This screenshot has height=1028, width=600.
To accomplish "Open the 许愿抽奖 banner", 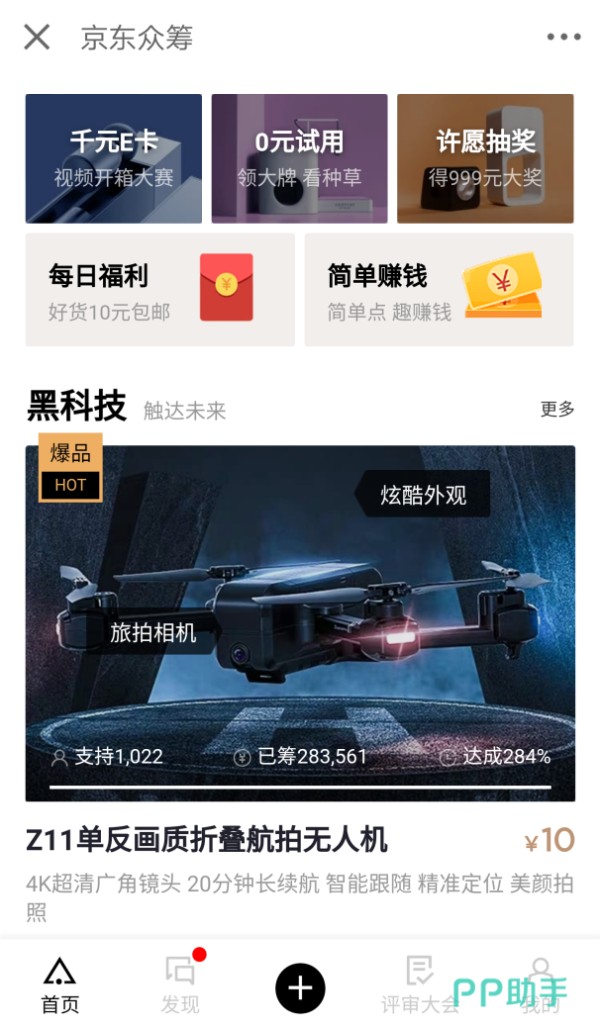I will point(485,158).
